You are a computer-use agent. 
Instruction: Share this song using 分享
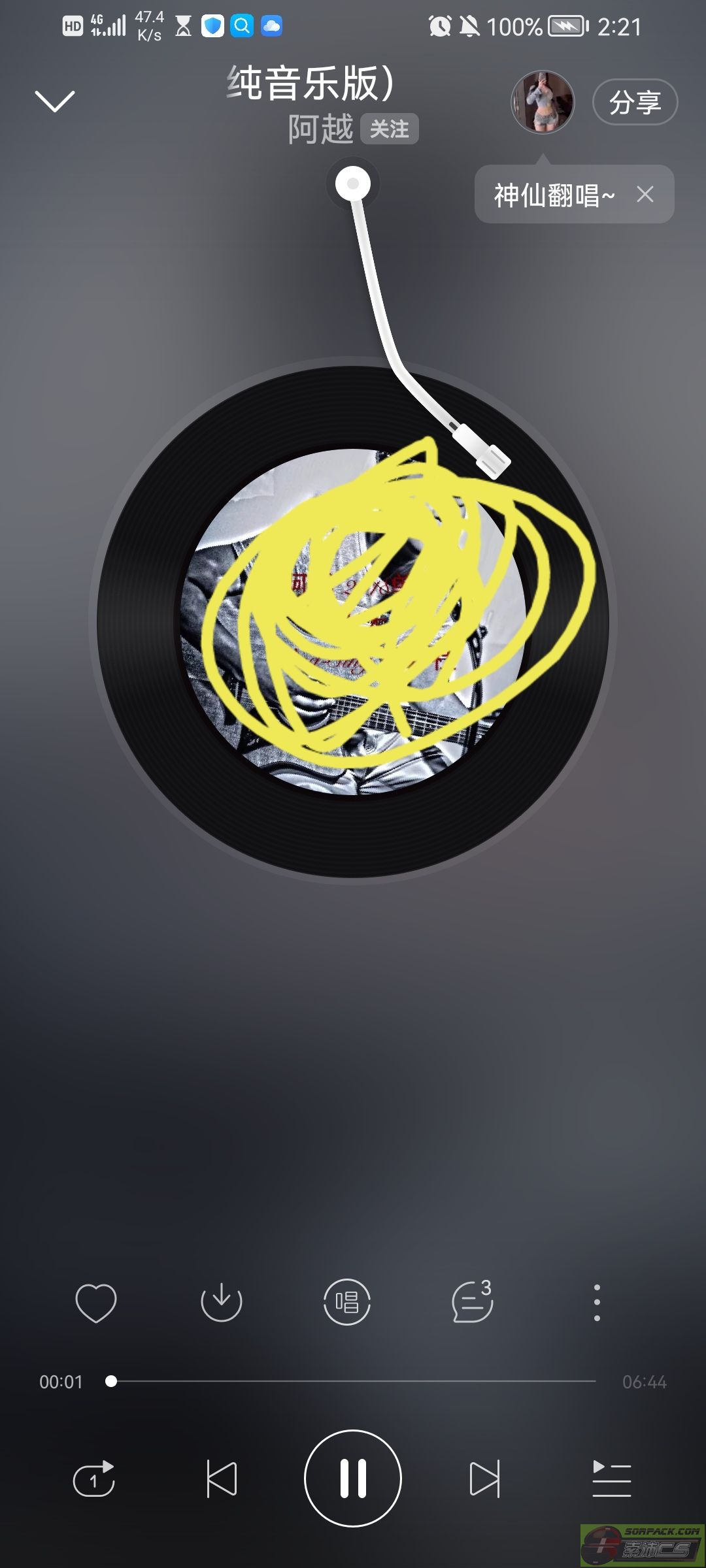(635, 102)
